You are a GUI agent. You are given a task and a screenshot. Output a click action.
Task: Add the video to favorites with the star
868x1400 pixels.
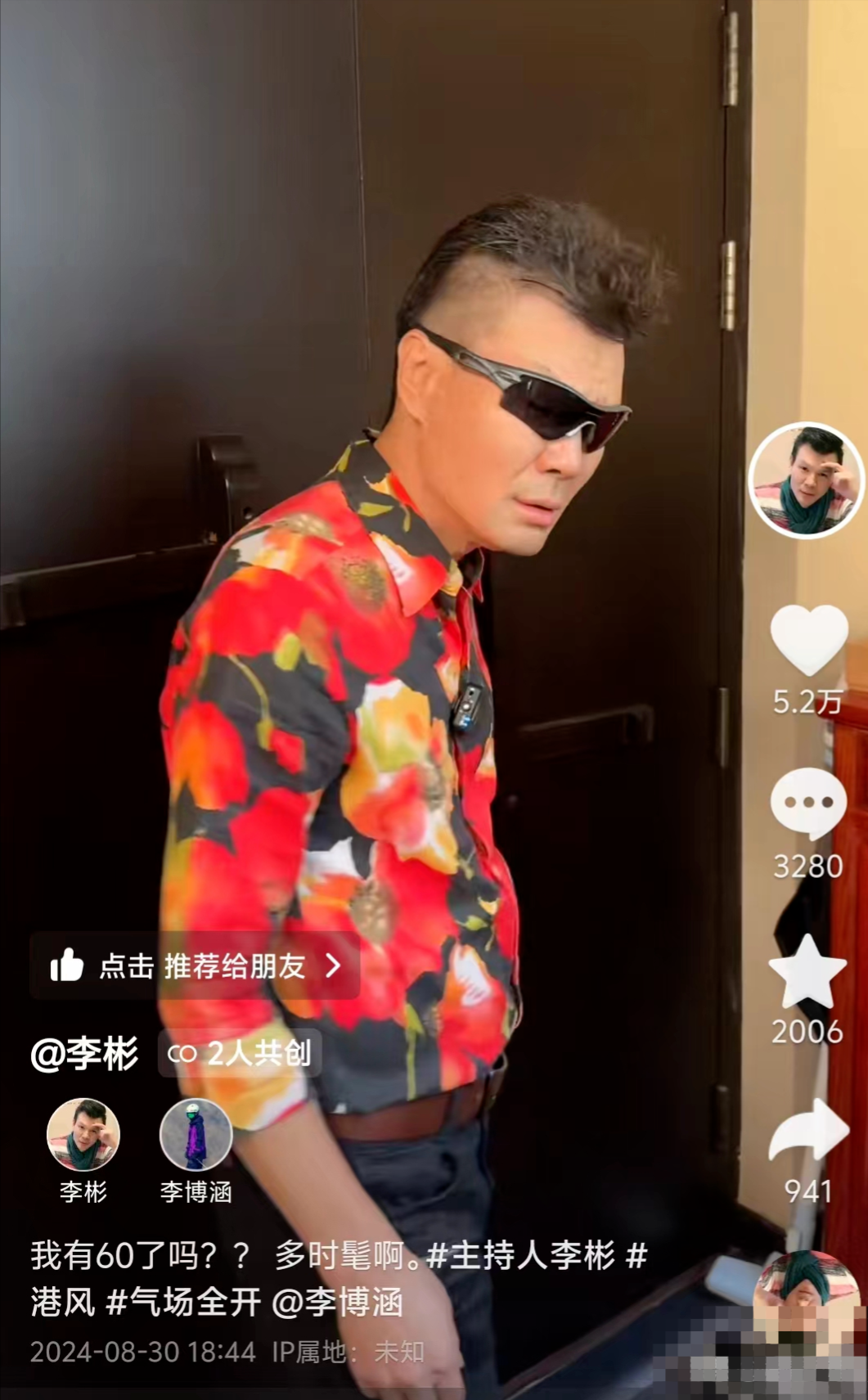pos(807,970)
